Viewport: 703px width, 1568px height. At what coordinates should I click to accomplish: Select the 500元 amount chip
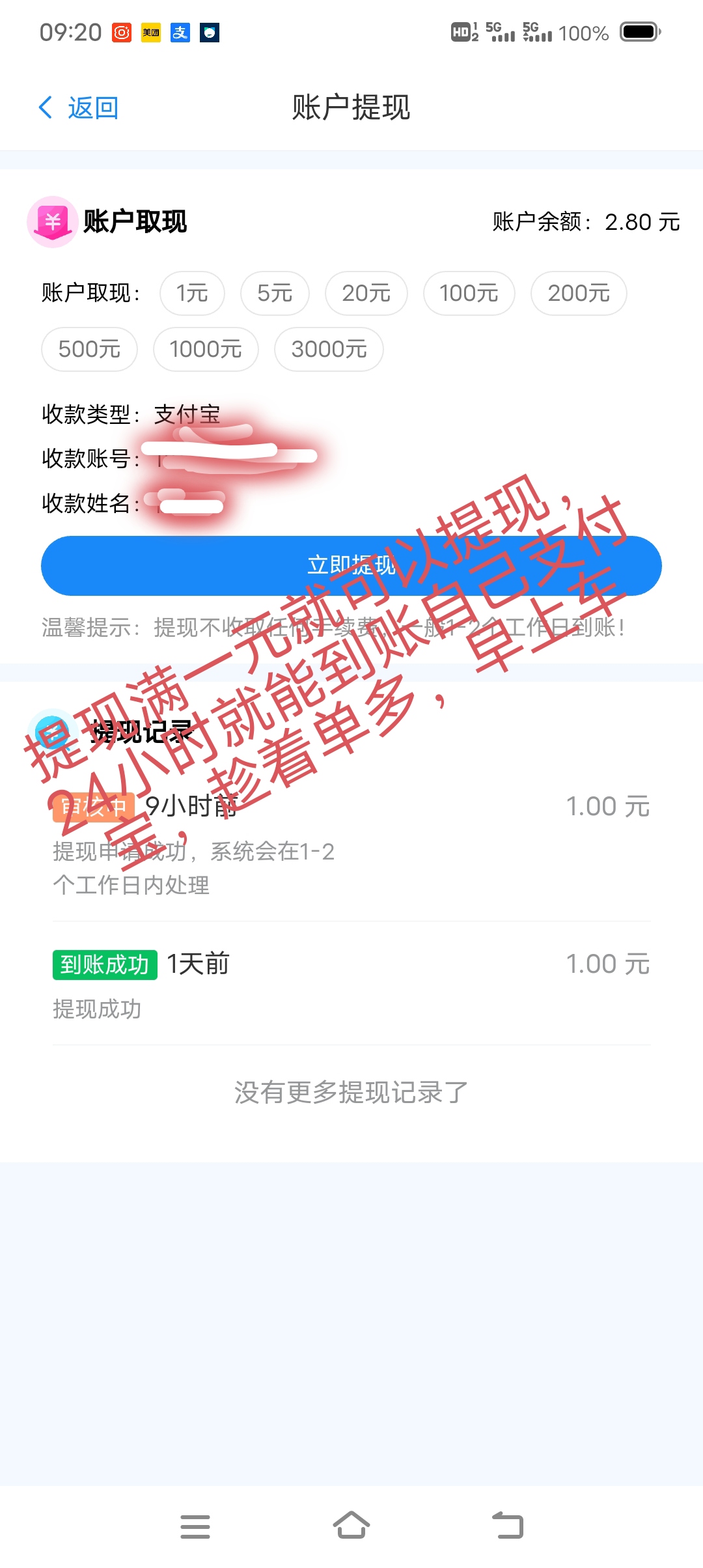[89, 349]
